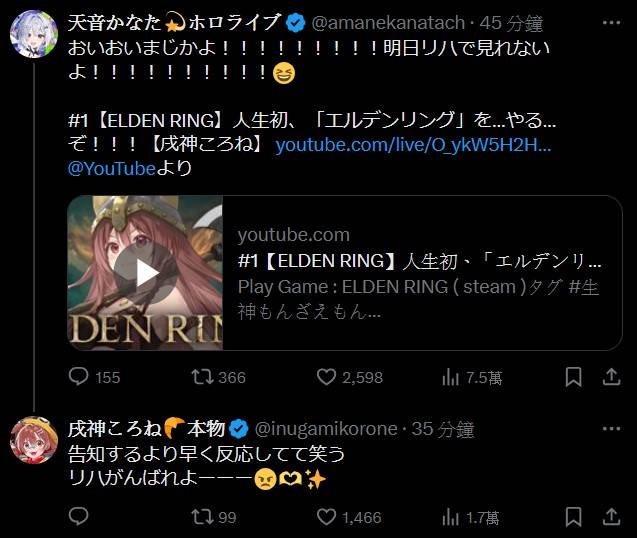
Task: Like 天音かなた's tweet
Action: [x=326, y=377]
